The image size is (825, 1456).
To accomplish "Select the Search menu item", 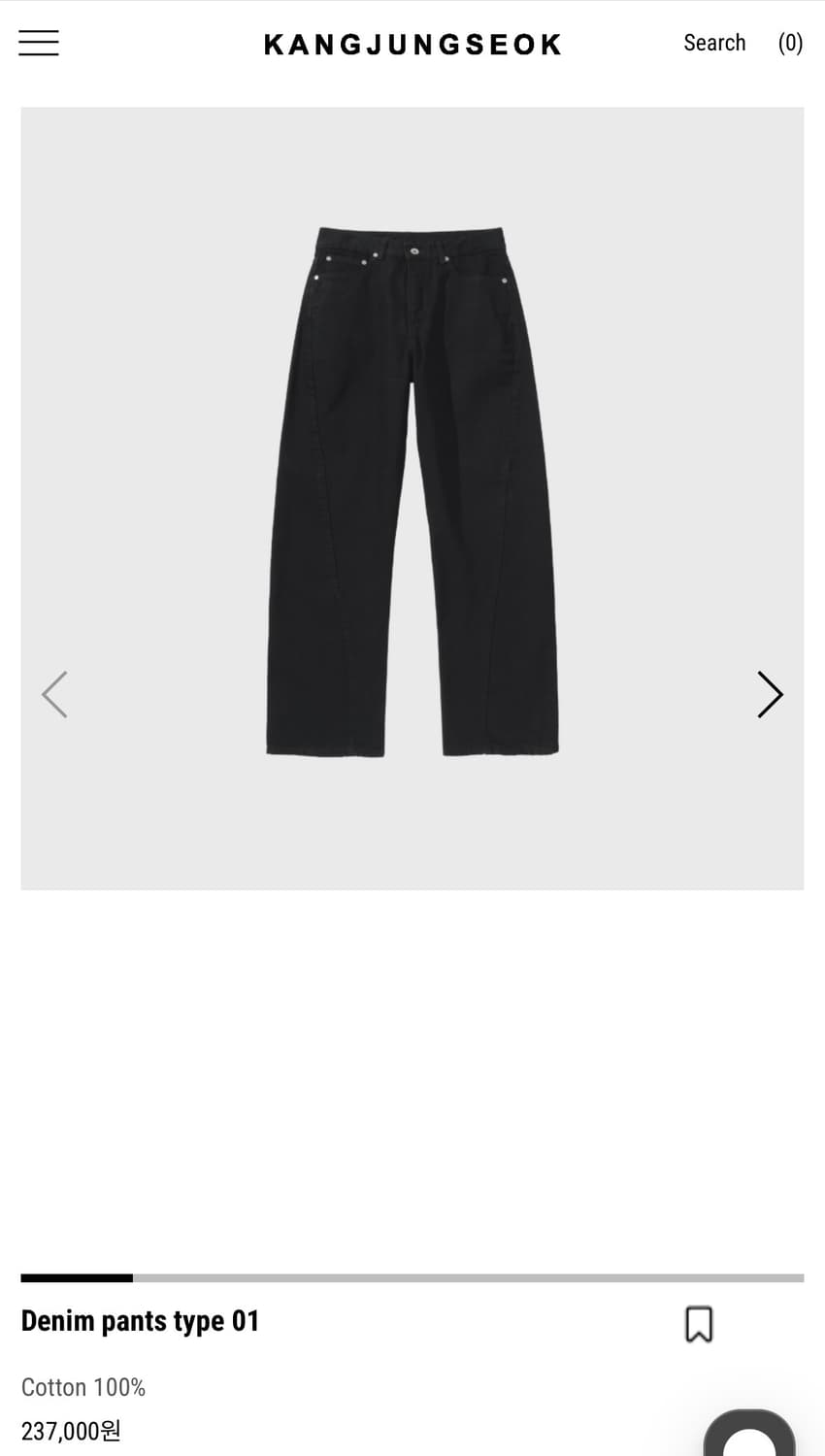I will click(x=714, y=43).
